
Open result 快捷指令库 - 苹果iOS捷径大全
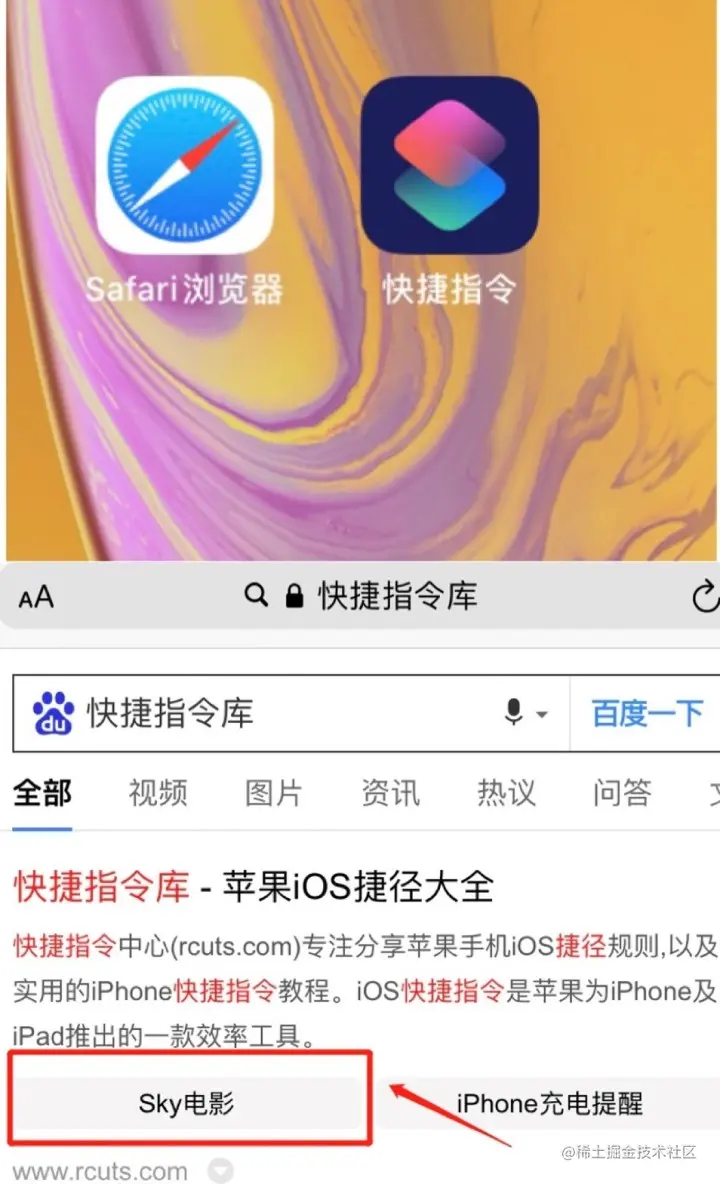point(254,885)
